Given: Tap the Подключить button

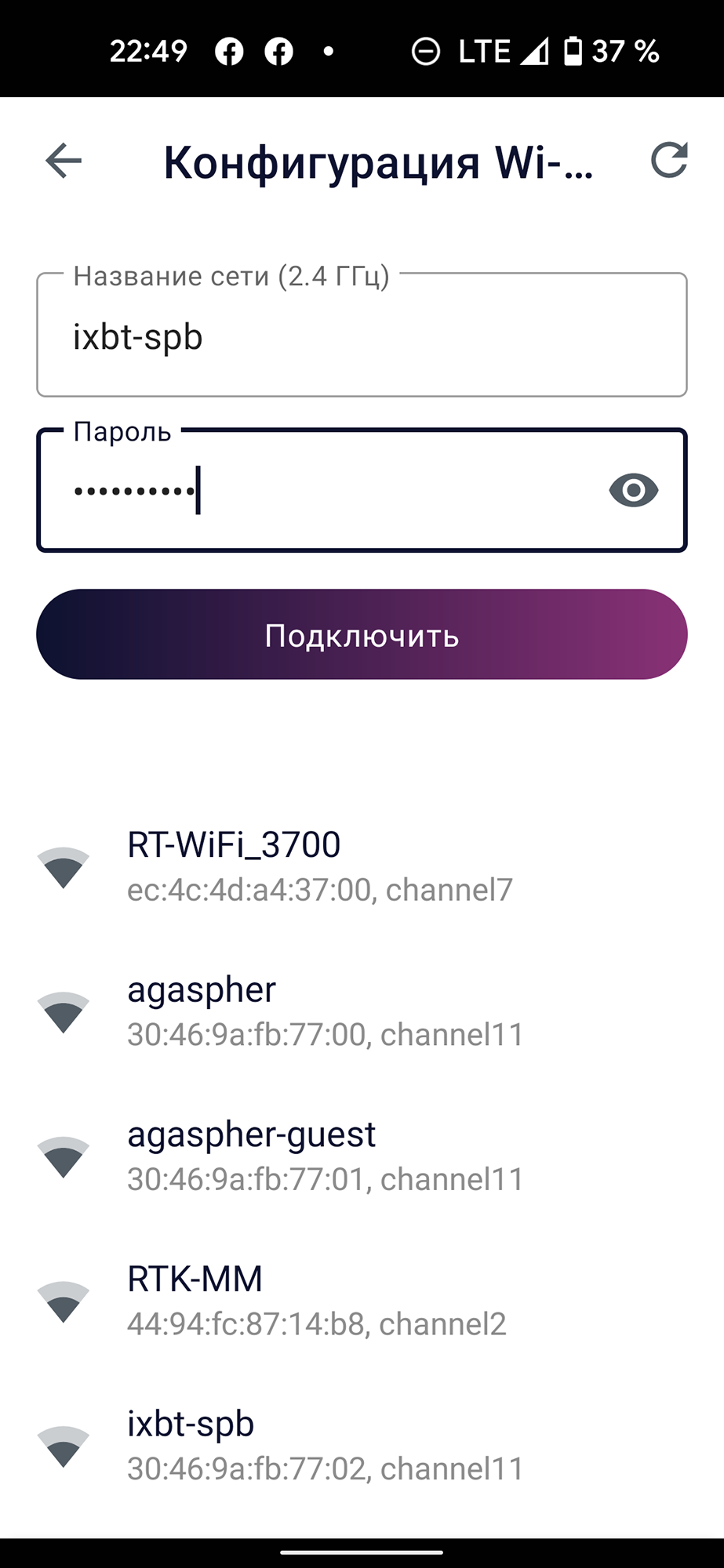Looking at the screenshot, I should (x=362, y=634).
